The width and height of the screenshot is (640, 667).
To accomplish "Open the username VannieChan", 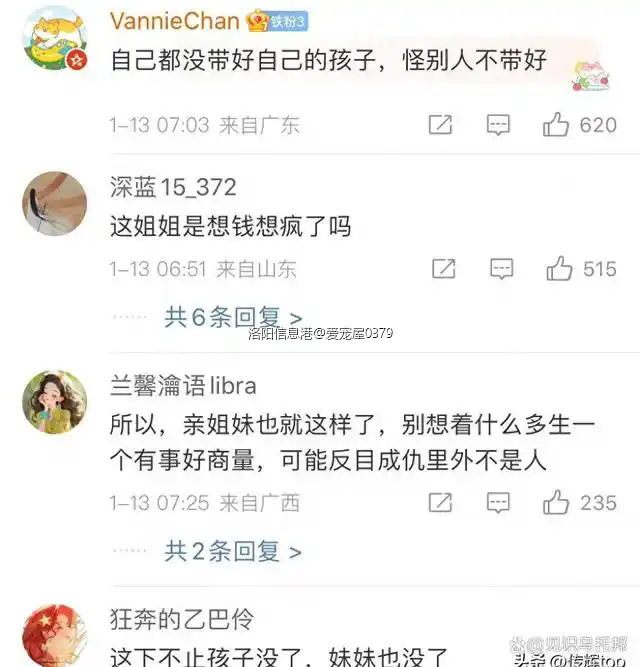I will (x=174, y=21).
